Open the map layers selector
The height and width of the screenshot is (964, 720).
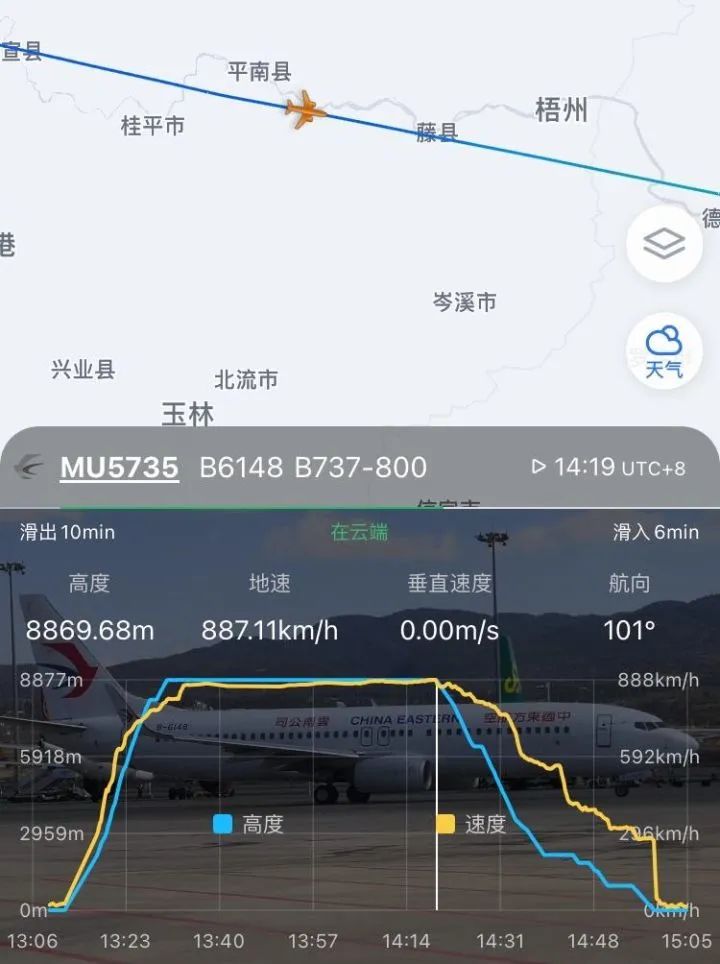663,245
